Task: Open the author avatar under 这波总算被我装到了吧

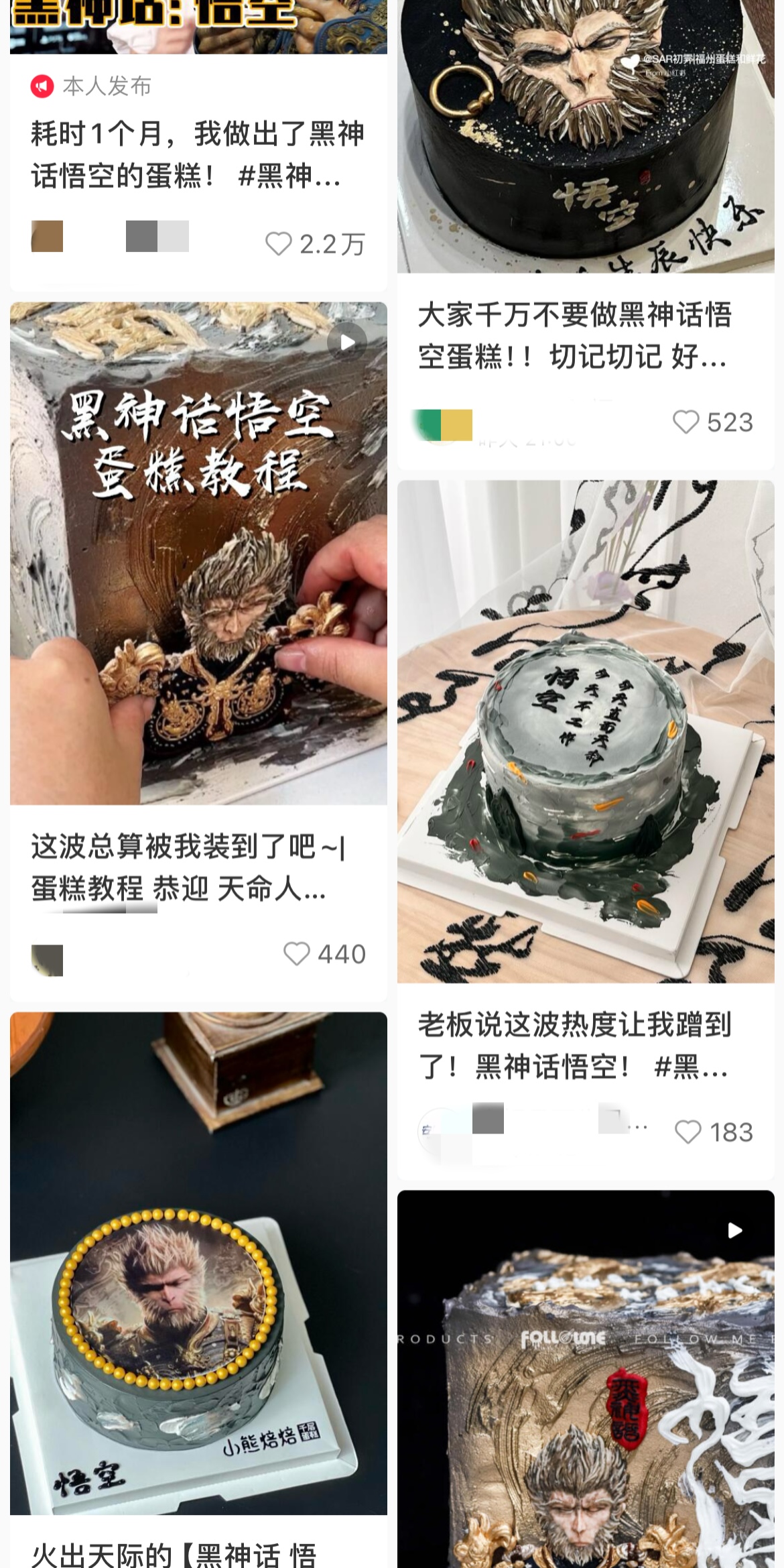Action: point(48,960)
